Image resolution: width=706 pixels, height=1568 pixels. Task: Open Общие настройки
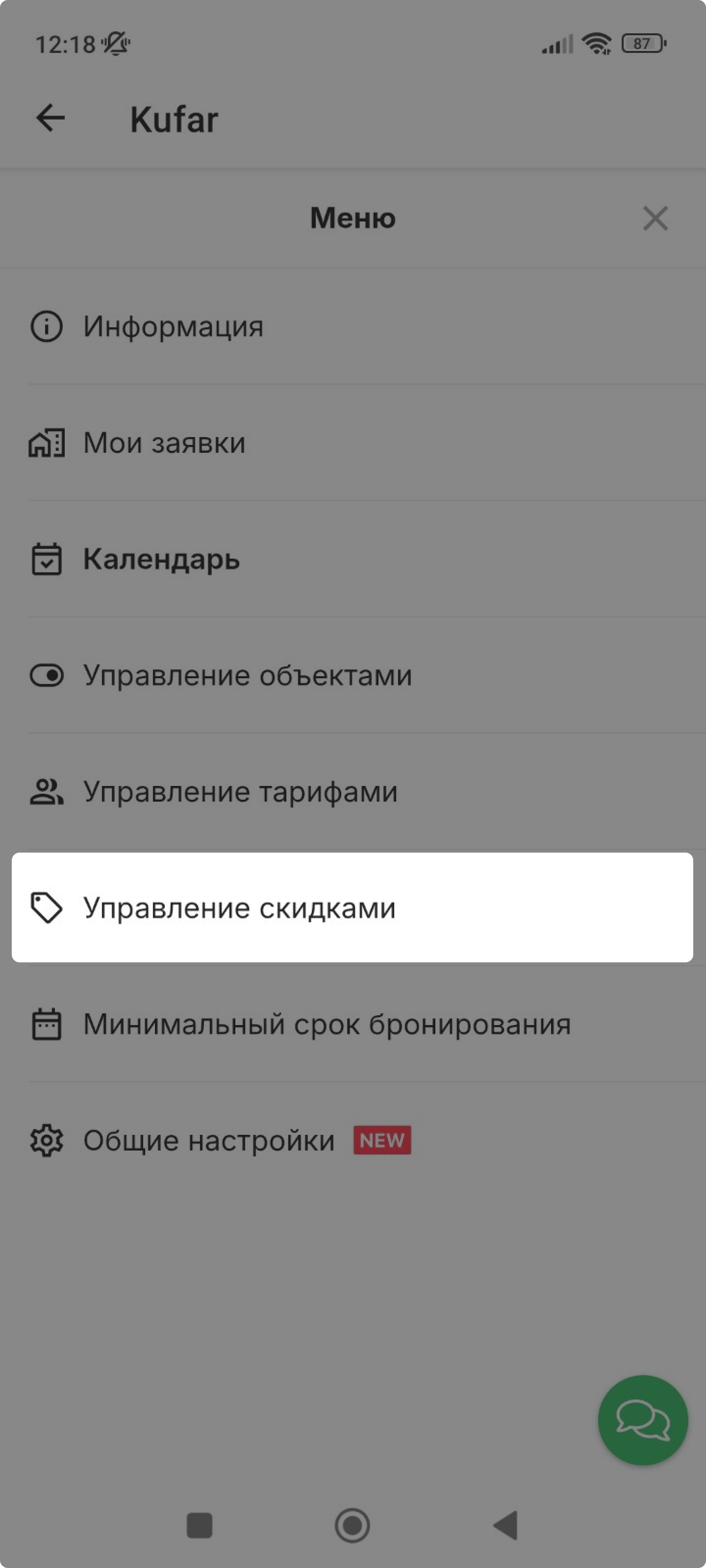click(353, 1140)
